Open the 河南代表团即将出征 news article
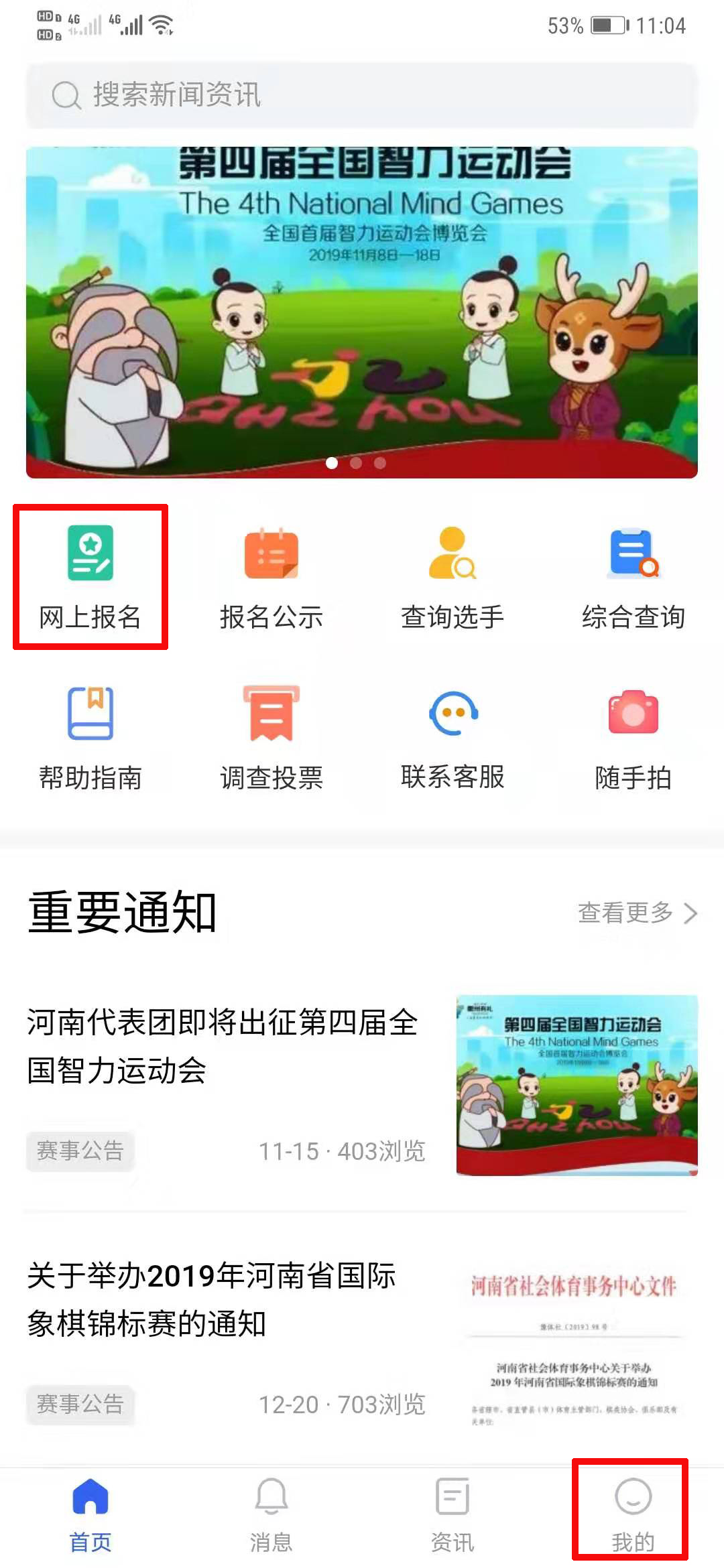The image size is (724, 1568). pyautogui.click(x=225, y=1047)
